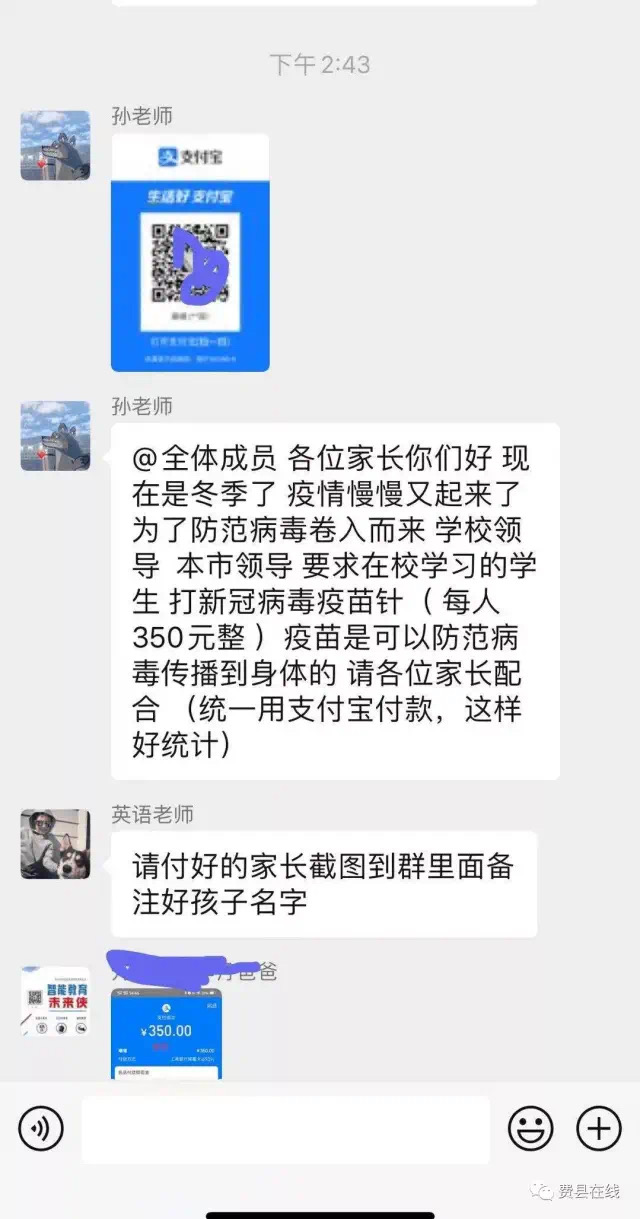Open the plus attachments menu

599,1129
